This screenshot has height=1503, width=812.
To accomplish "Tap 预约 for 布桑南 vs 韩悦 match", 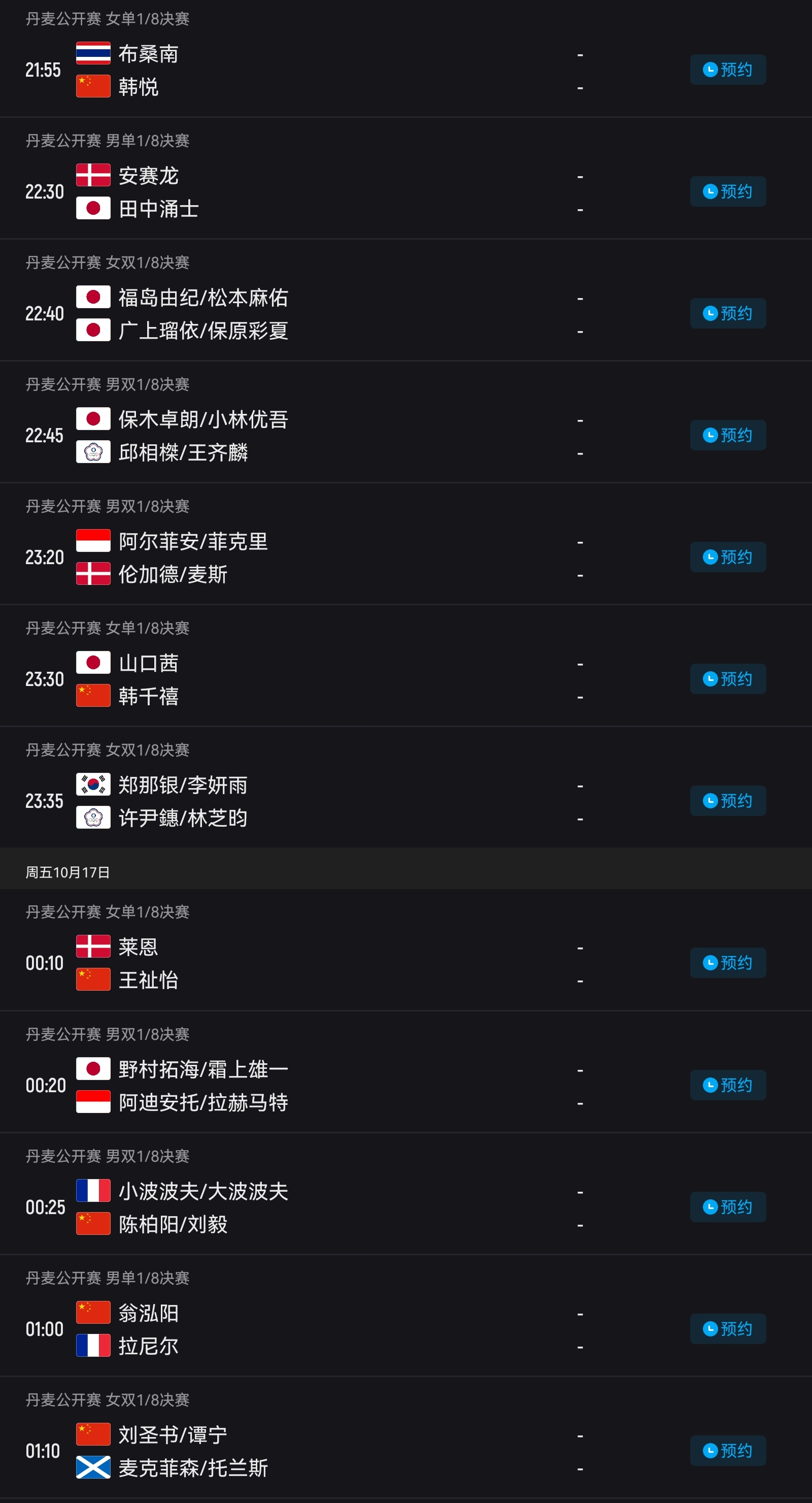I will pyautogui.click(x=727, y=70).
